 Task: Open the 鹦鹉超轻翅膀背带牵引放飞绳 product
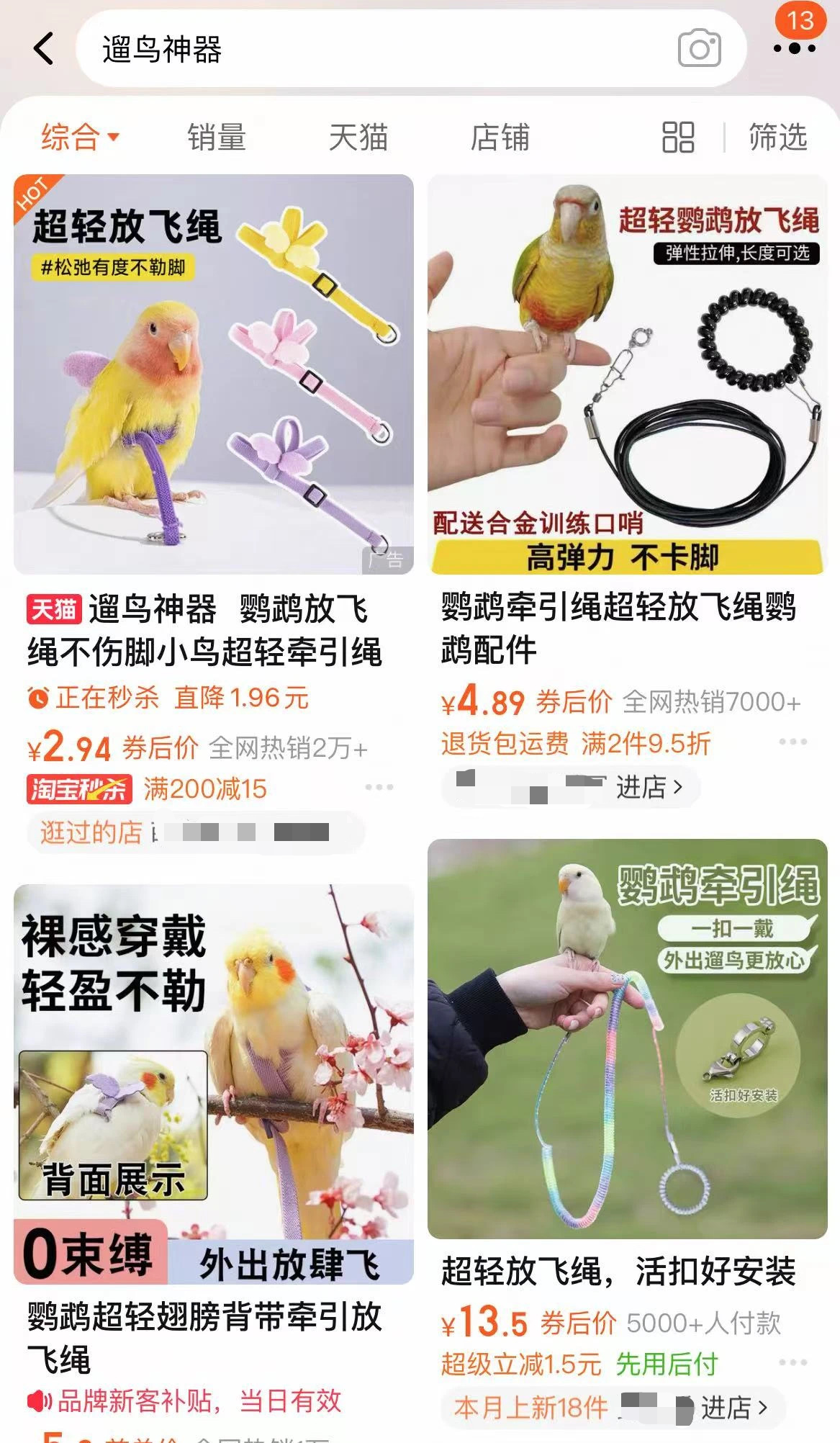tap(213, 1080)
